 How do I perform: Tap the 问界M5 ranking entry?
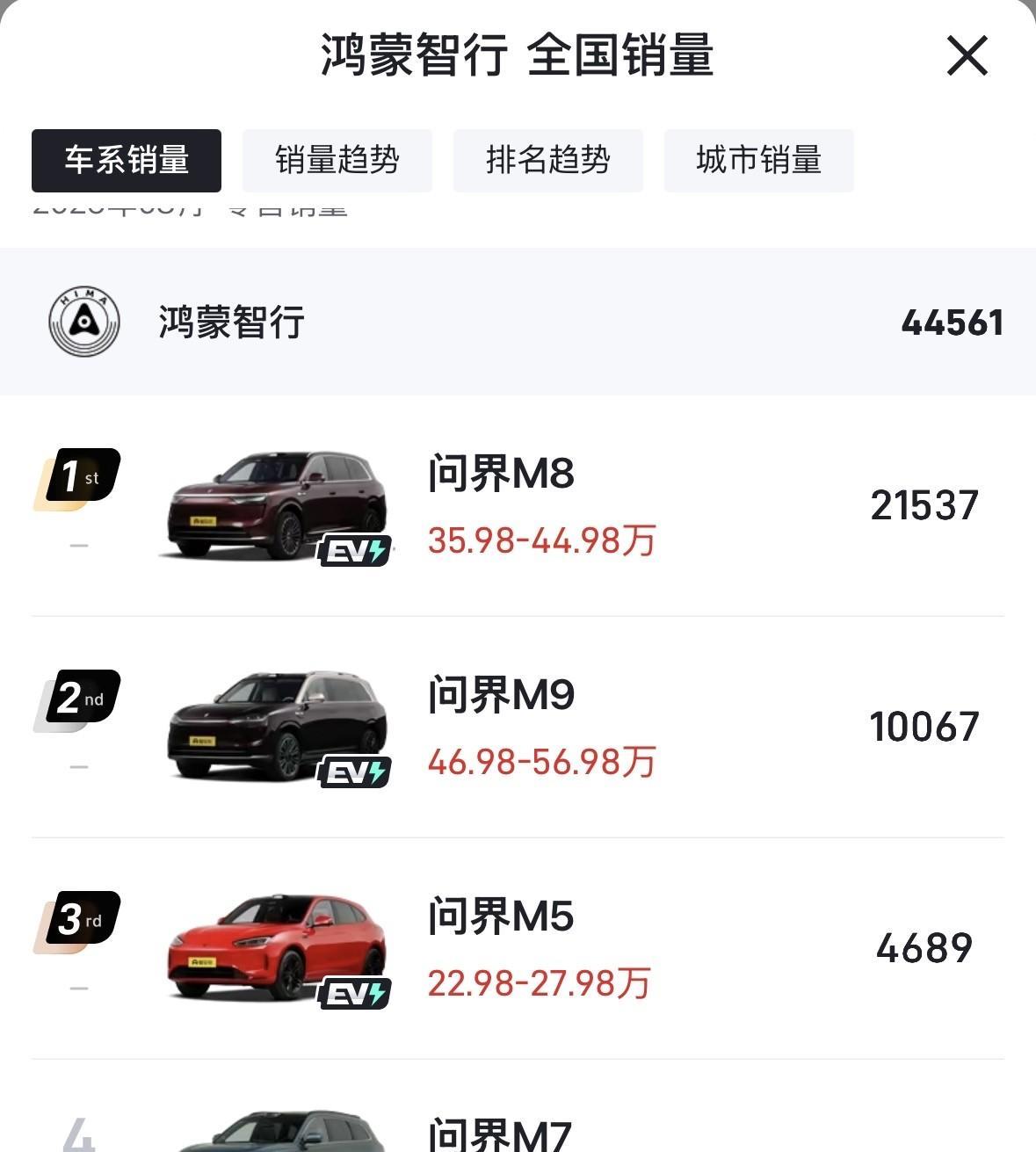(x=518, y=949)
